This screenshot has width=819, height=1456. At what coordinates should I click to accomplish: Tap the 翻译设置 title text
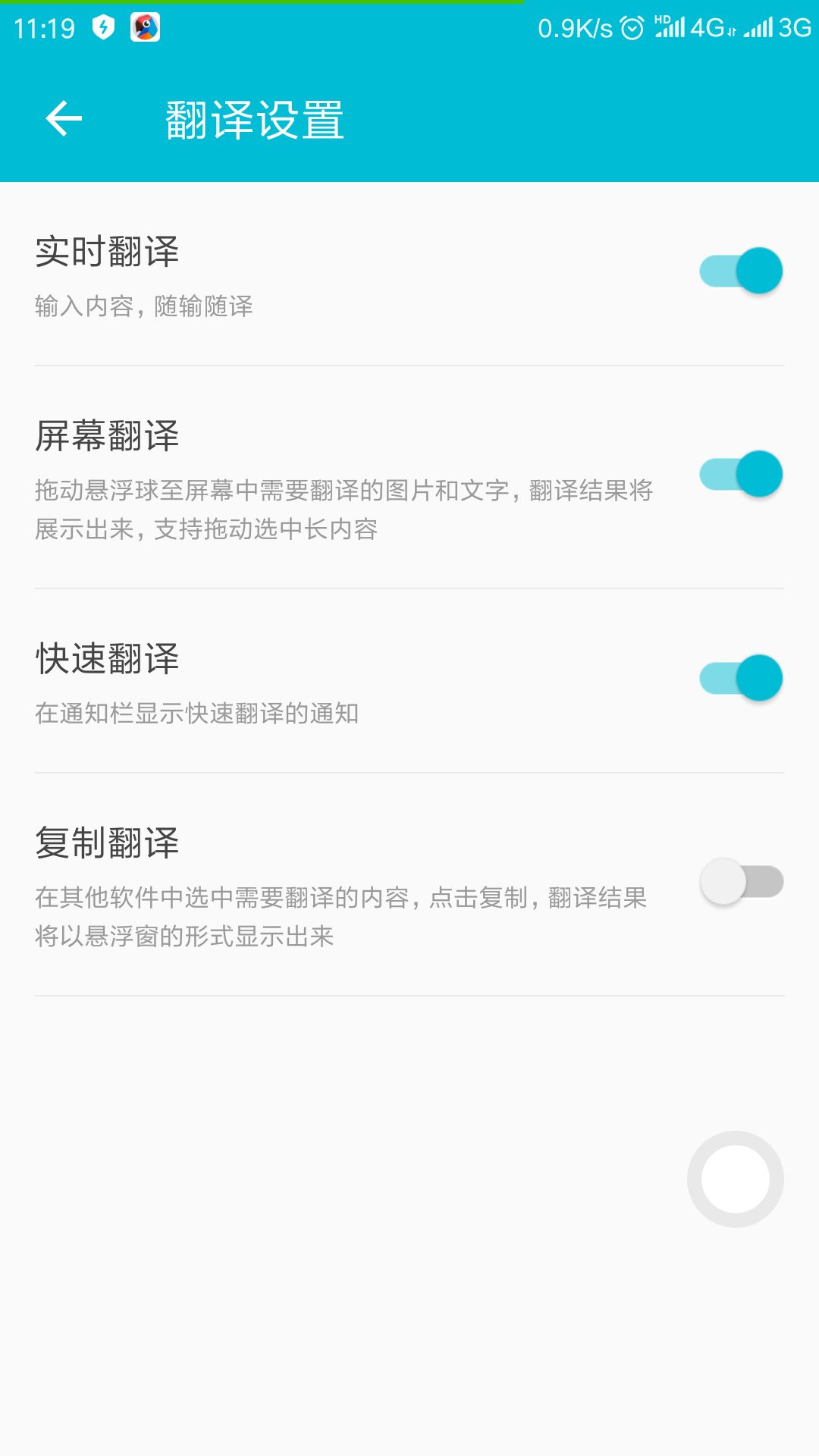pyautogui.click(x=254, y=118)
